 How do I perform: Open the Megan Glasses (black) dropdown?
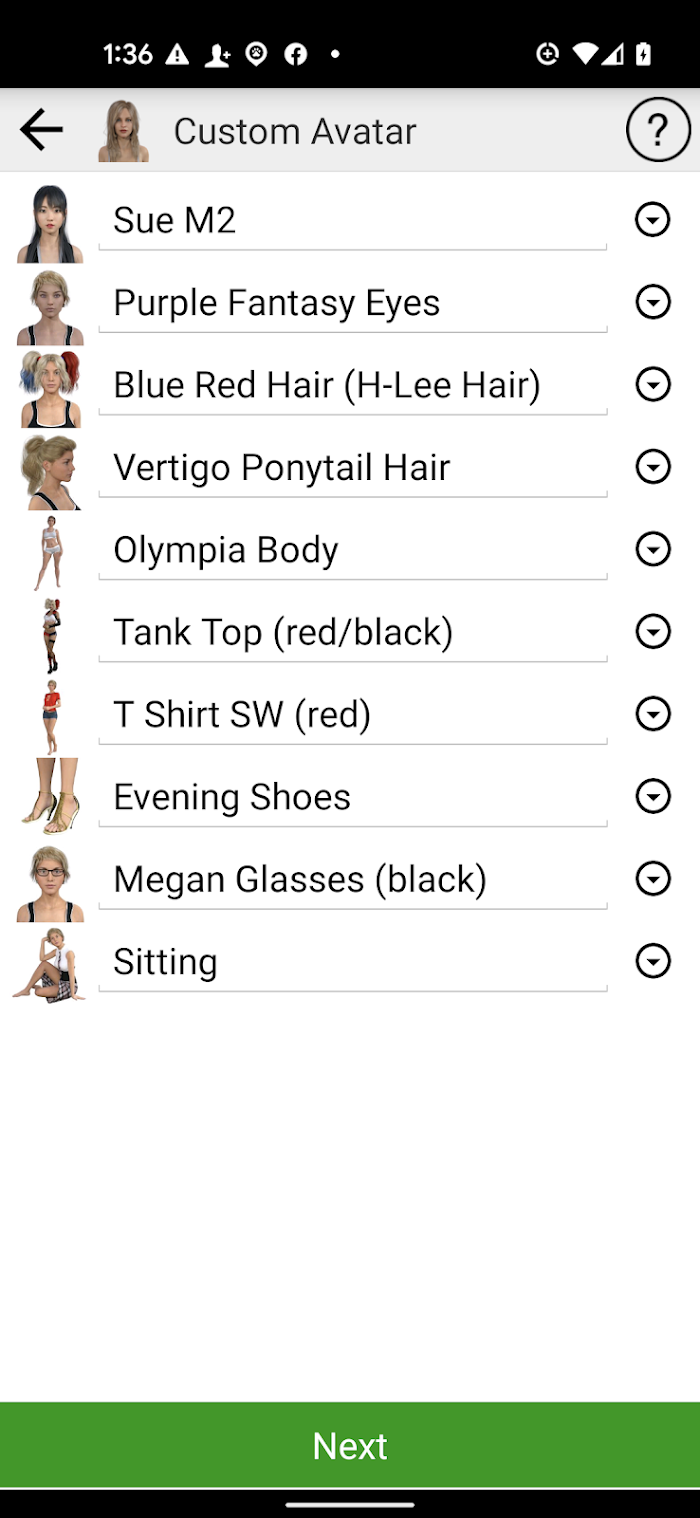(x=653, y=879)
